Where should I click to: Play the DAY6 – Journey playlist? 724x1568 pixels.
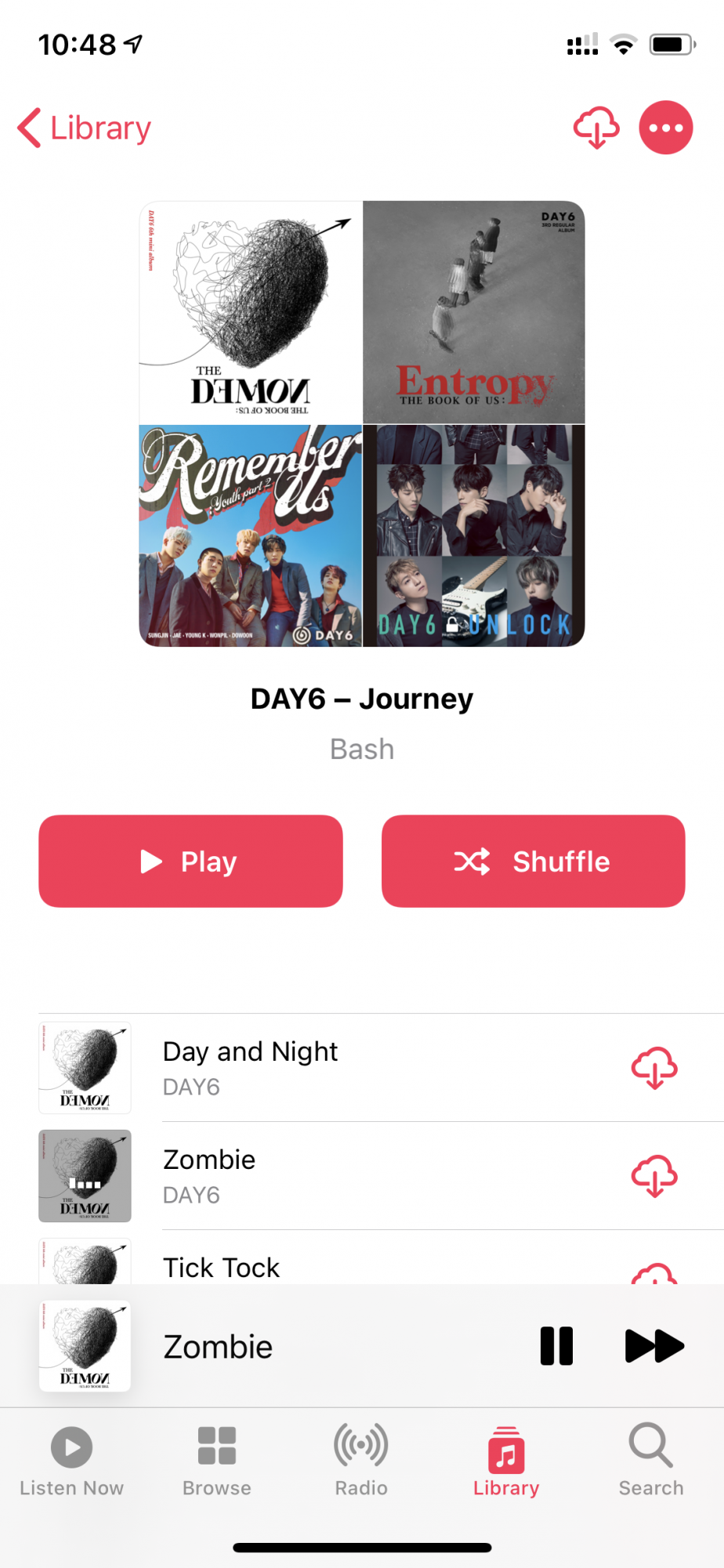[190, 861]
